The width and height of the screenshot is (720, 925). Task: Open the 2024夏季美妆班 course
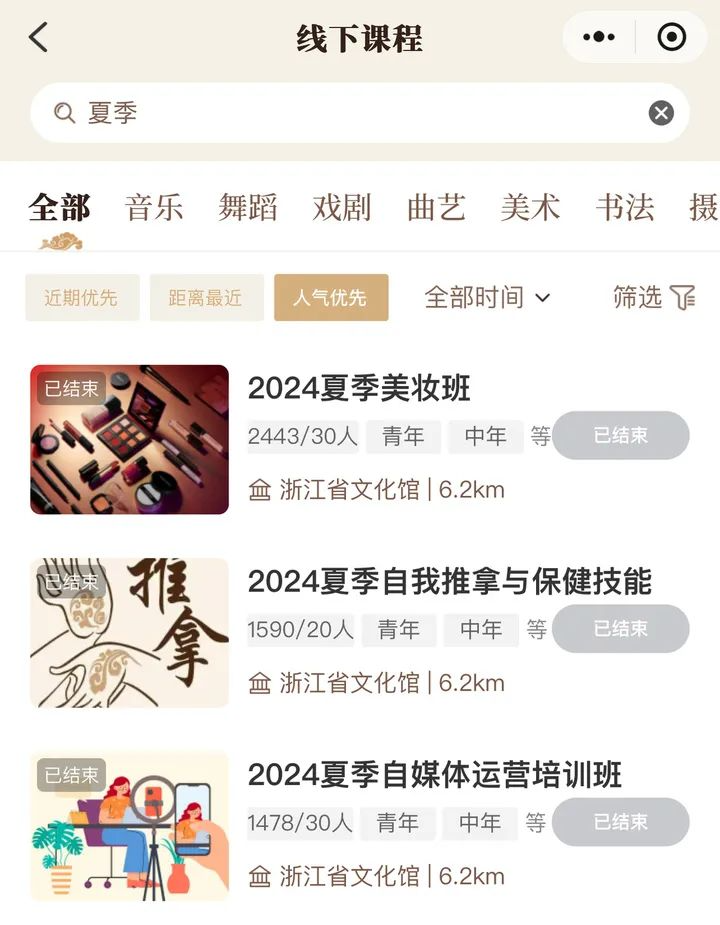click(x=359, y=388)
